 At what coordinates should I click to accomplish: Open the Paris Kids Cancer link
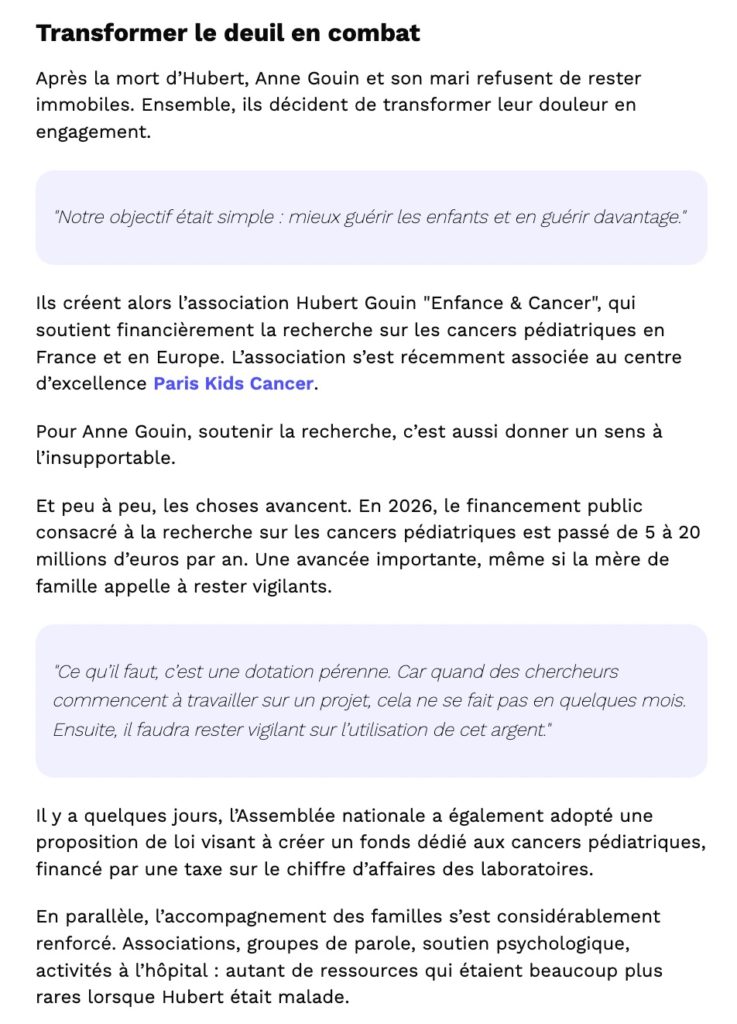[x=233, y=383]
